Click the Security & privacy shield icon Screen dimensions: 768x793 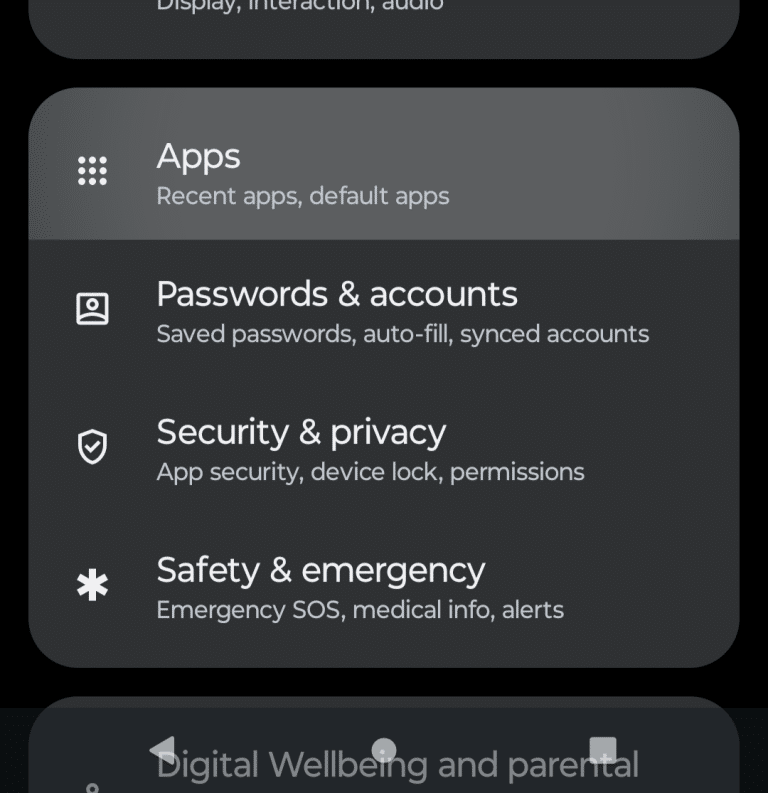[92, 449]
